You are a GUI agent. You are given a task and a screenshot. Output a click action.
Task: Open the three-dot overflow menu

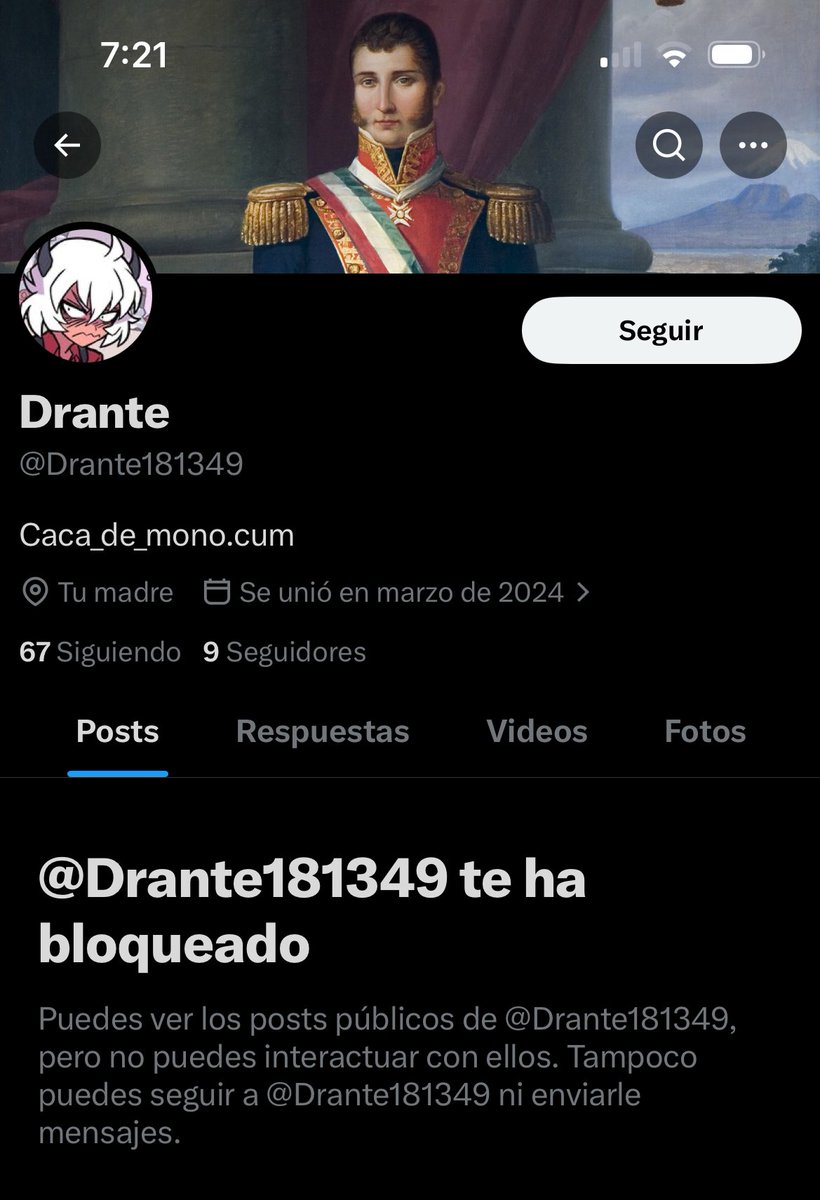[x=752, y=146]
